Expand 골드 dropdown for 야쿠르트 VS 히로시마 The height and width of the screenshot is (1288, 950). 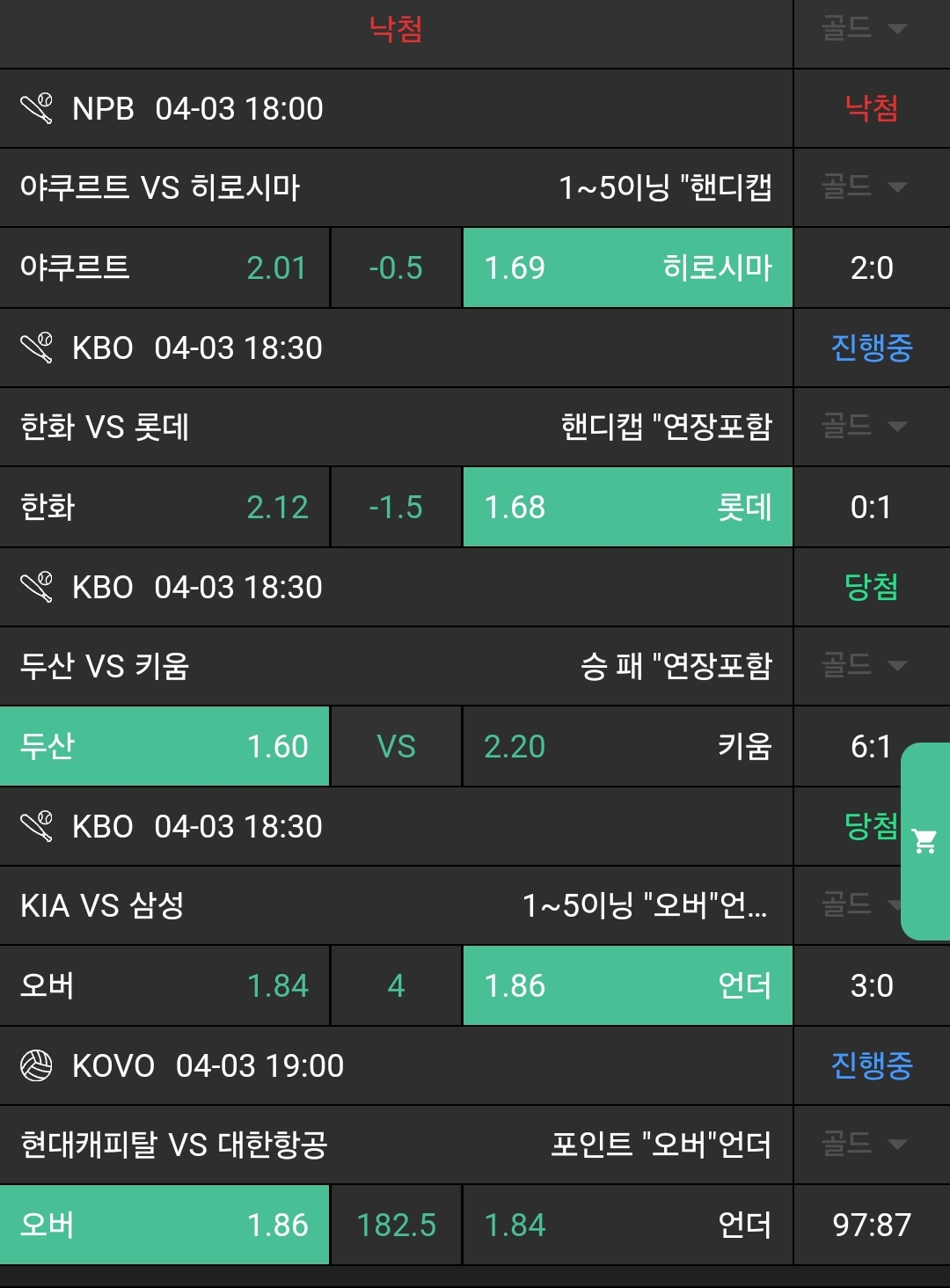[864, 187]
